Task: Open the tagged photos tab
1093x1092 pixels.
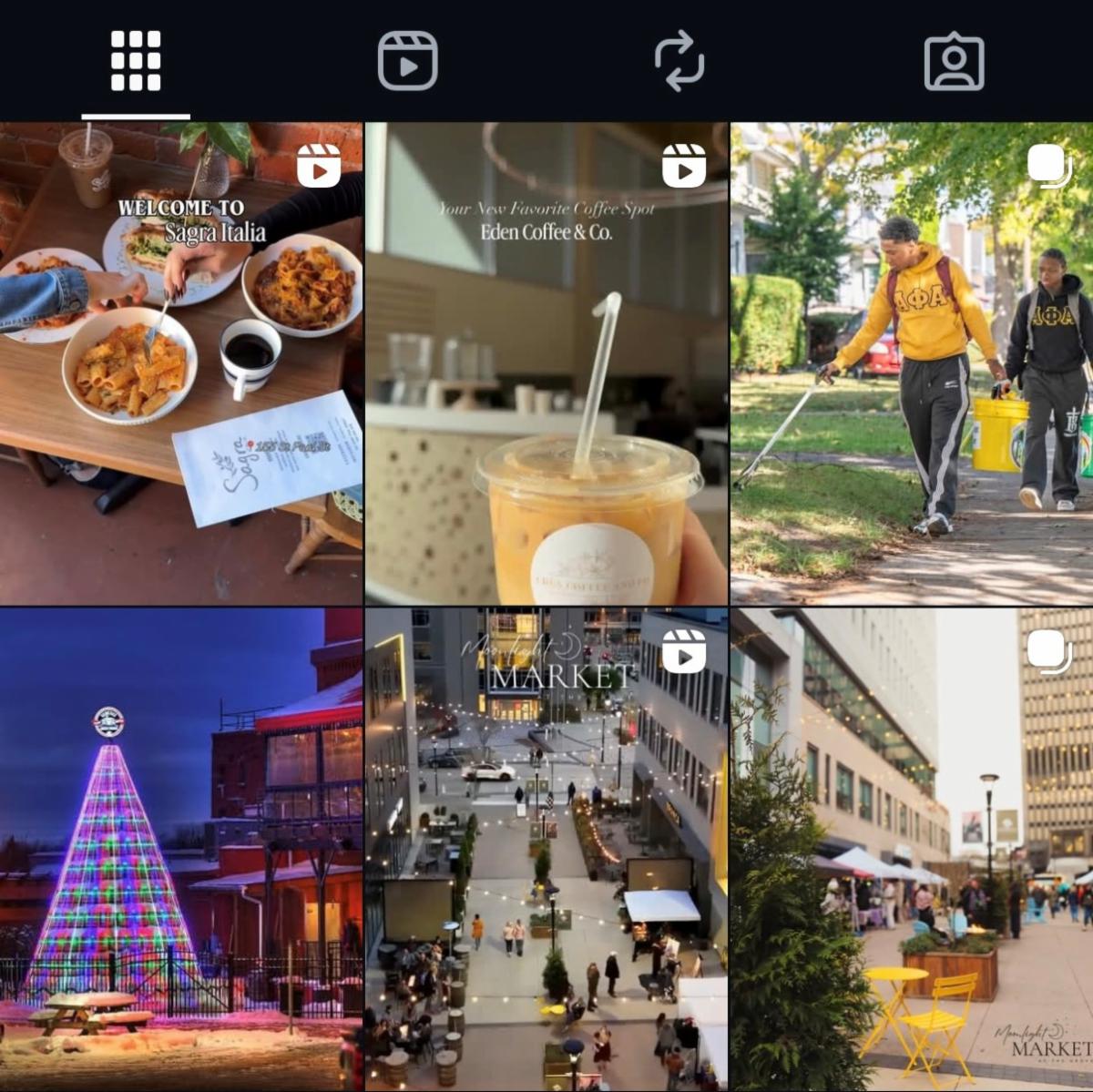Action: [954, 62]
